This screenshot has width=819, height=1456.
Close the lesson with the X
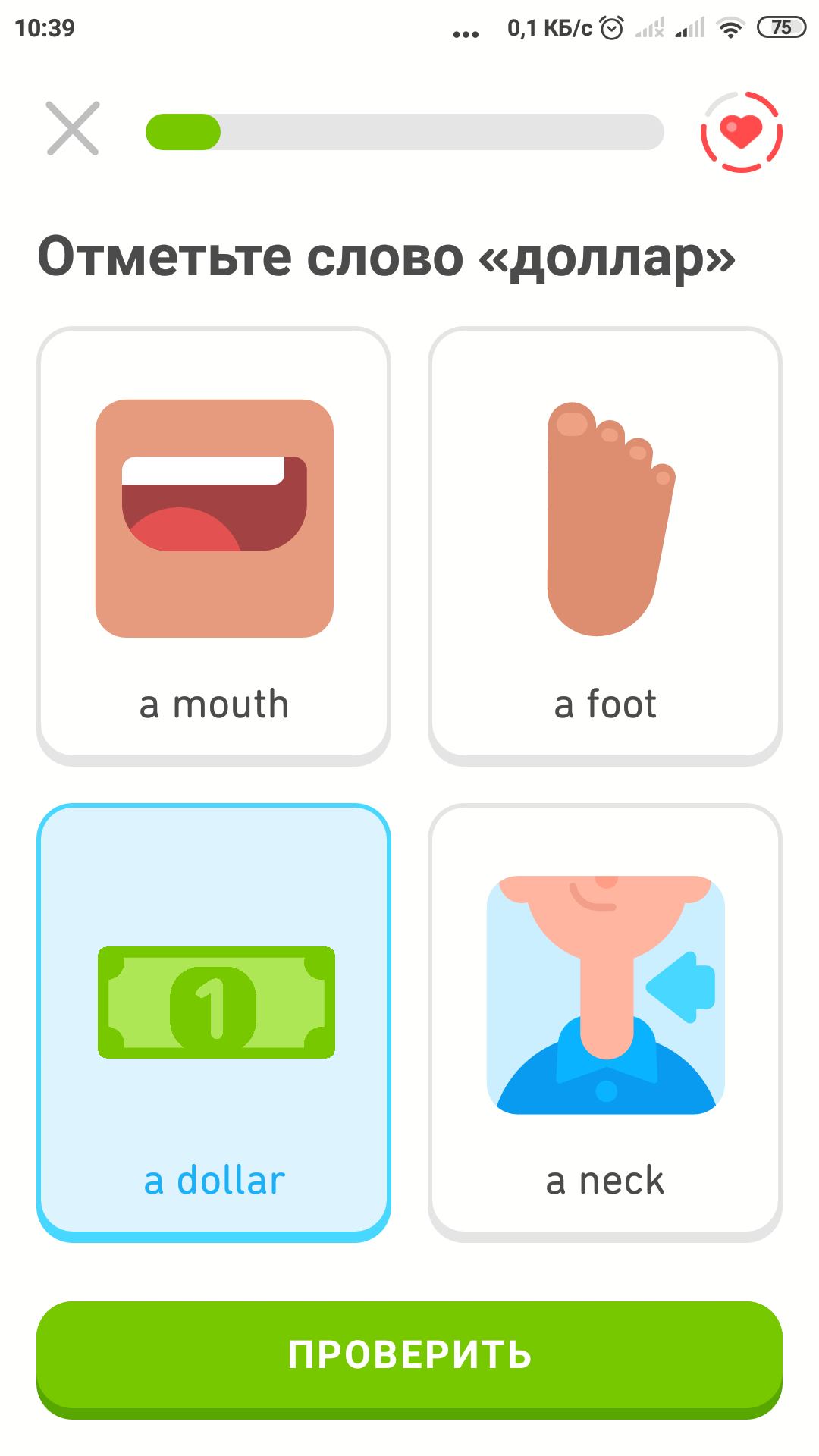tap(73, 128)
